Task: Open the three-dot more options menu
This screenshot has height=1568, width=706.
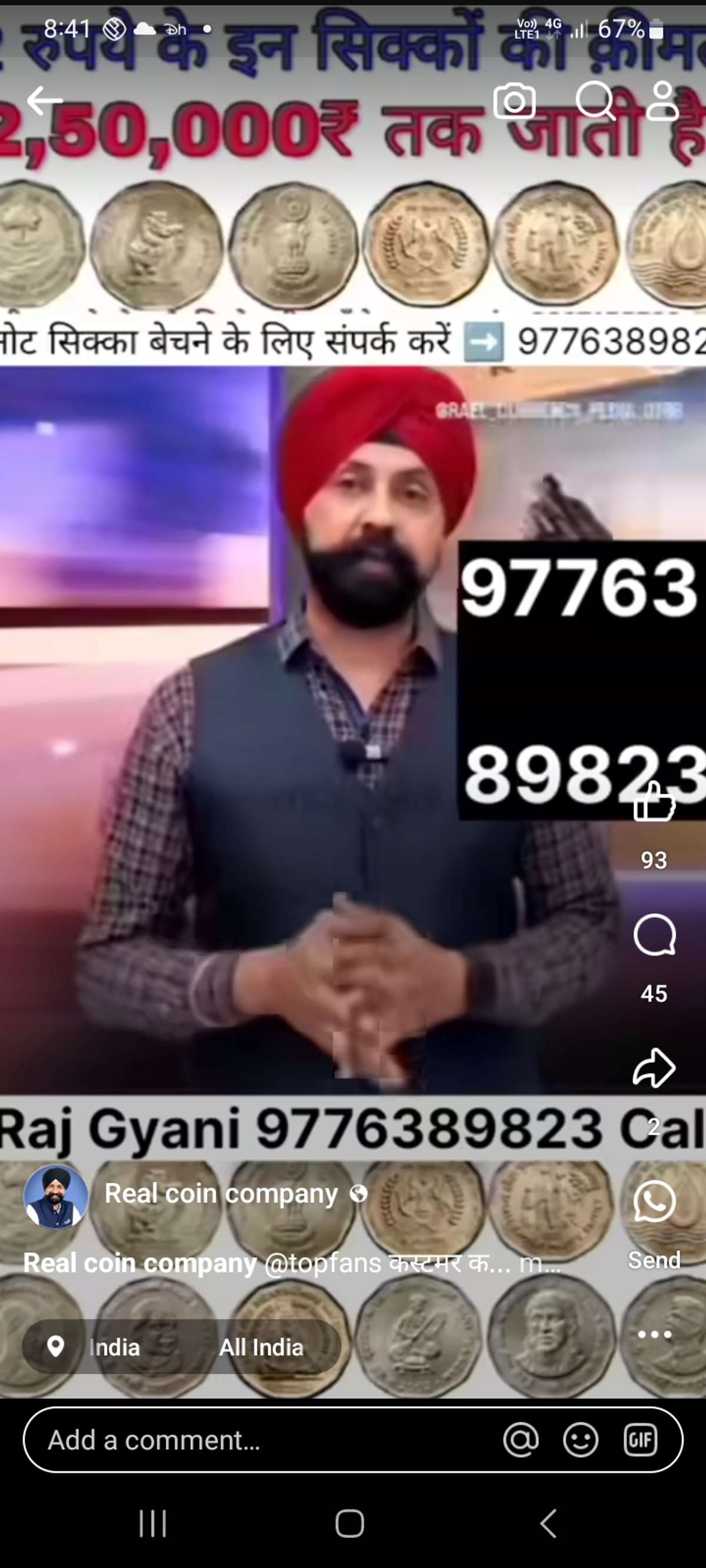Action: [654, 1335]
